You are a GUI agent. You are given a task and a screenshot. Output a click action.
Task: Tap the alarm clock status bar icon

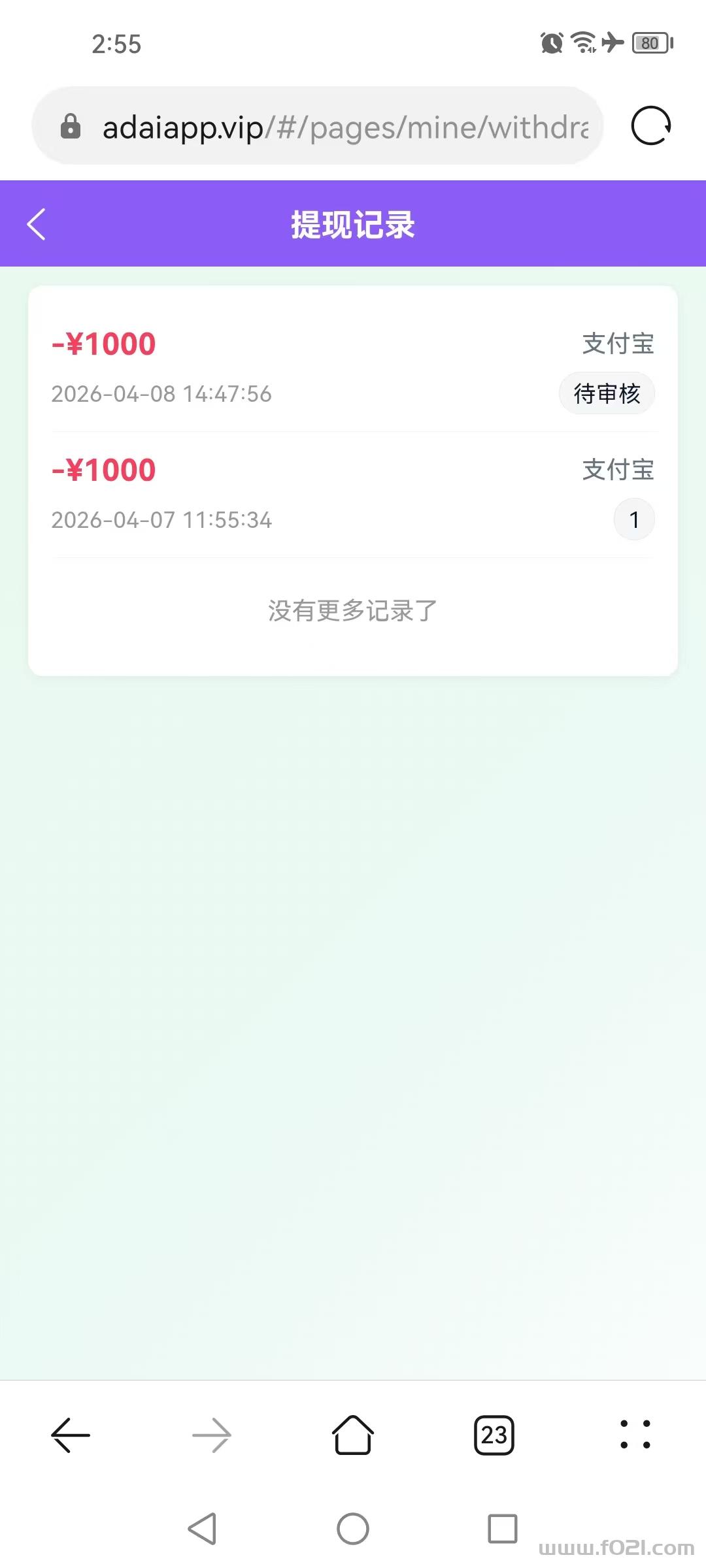point(551,44)
